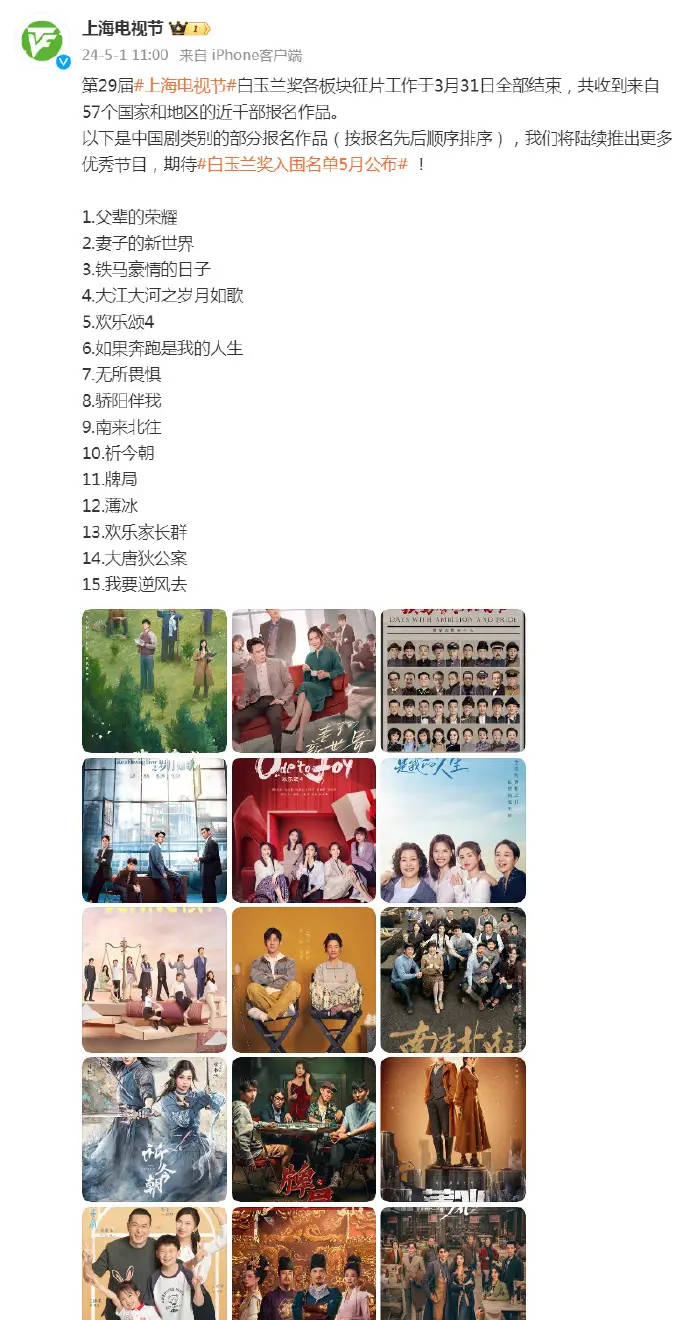Open the 牌局 mahjong table poster
Image resolution: width=690 pixels, height=1320 pixels.
pos(304,1129)
